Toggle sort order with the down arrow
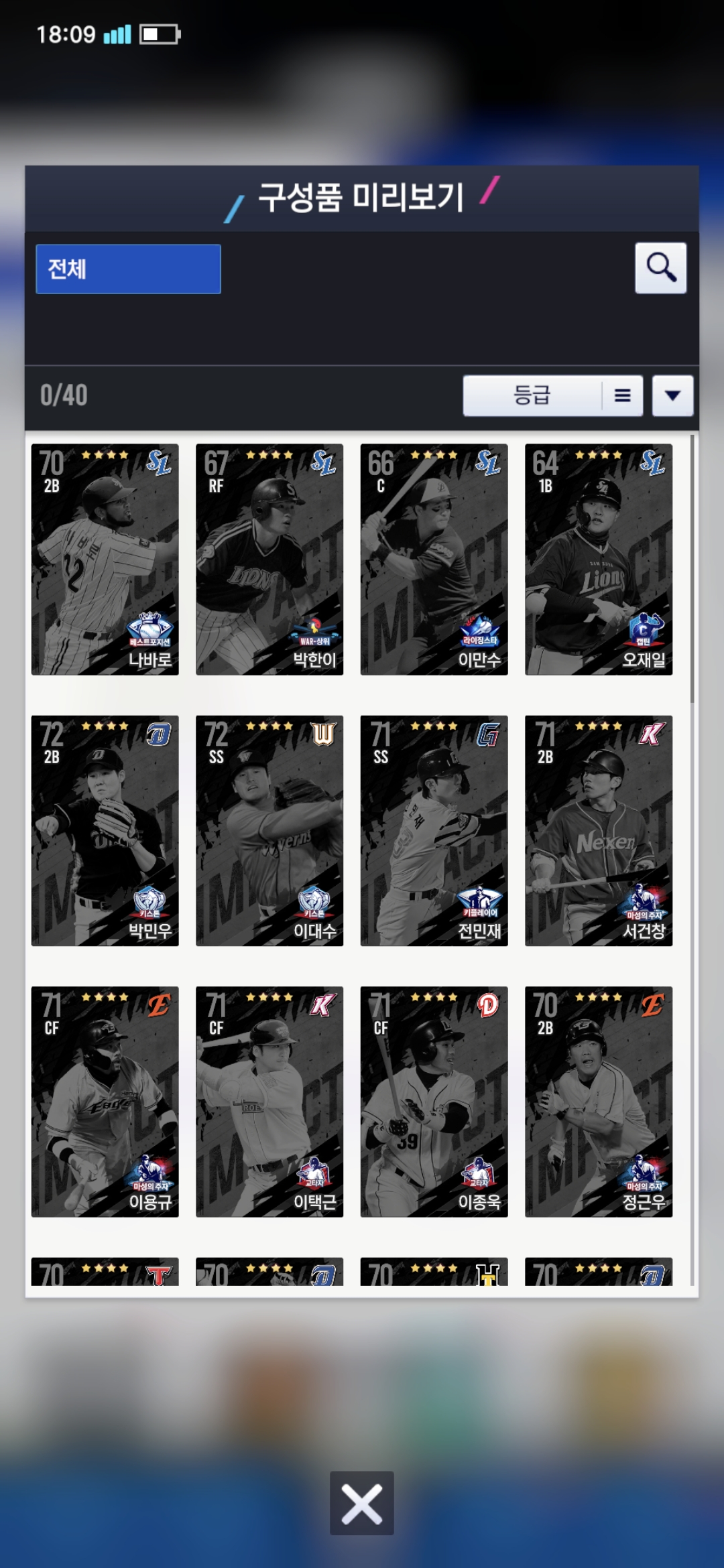724x1568 pixels. point(672,395)
